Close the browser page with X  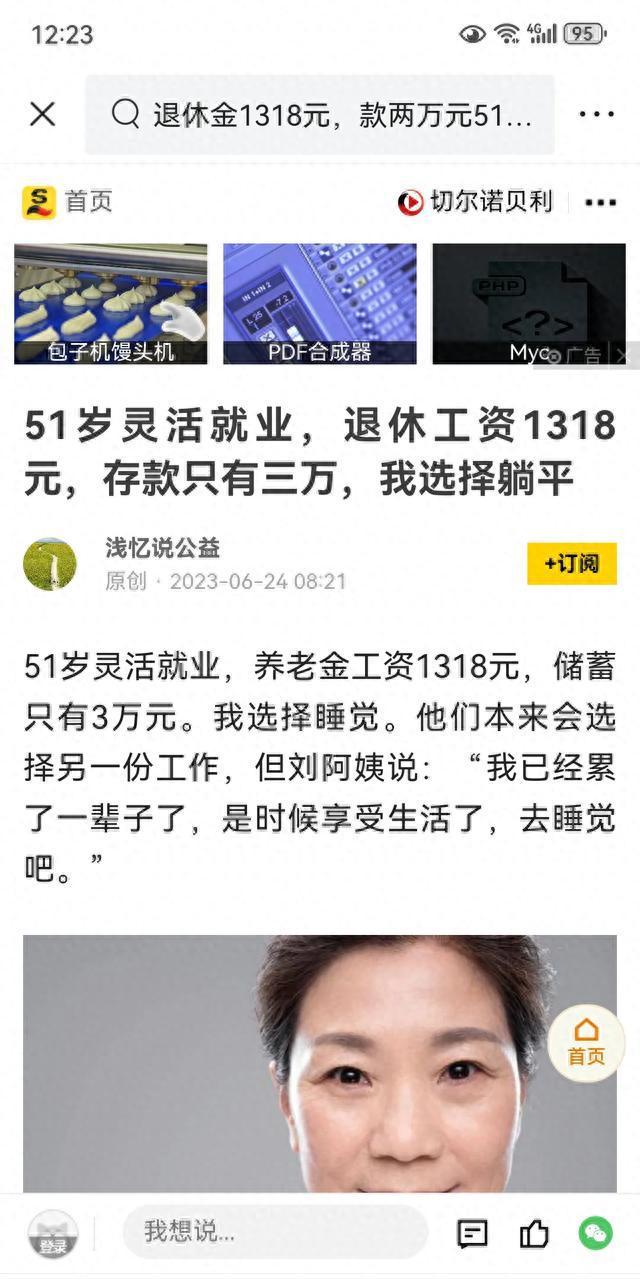coord(42,114)
